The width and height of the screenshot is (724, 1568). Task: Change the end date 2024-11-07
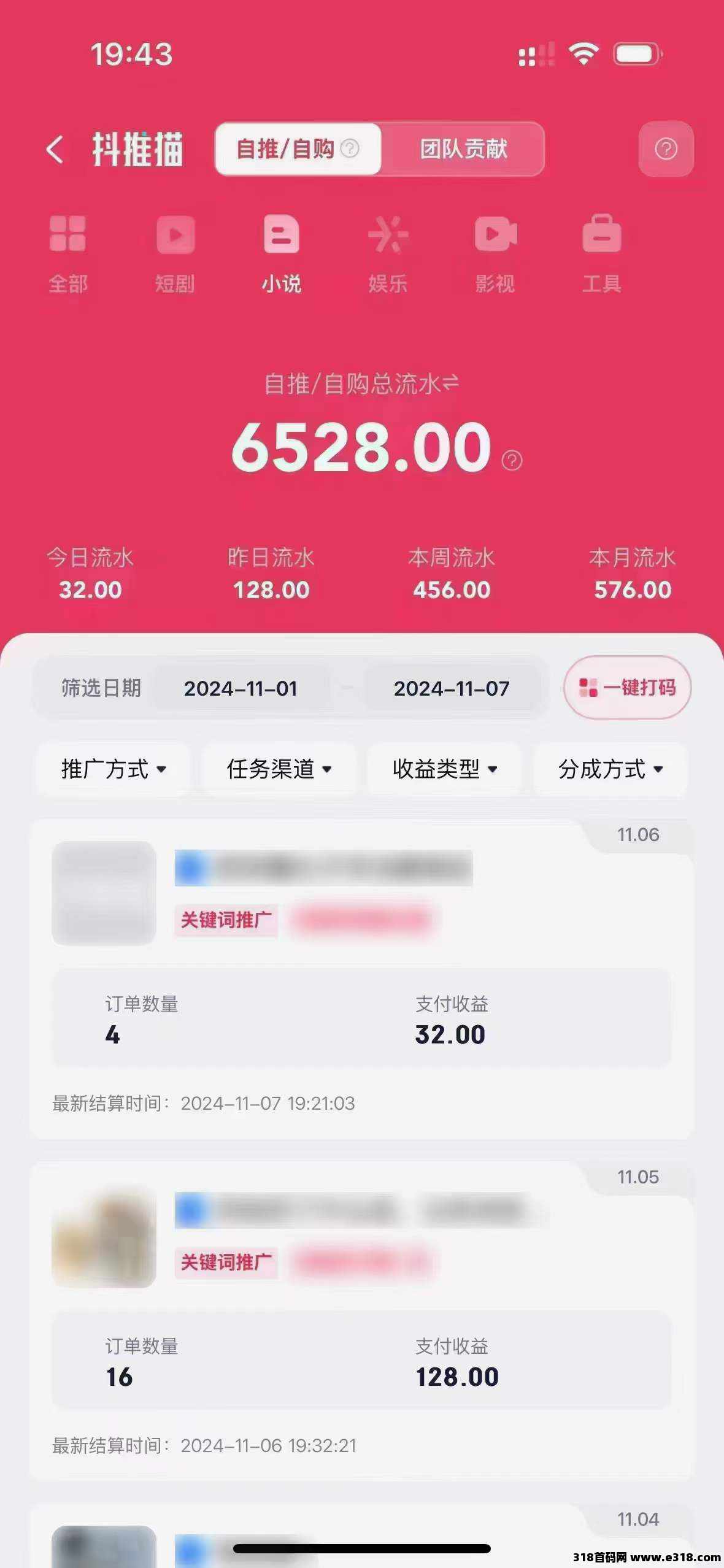452,688
